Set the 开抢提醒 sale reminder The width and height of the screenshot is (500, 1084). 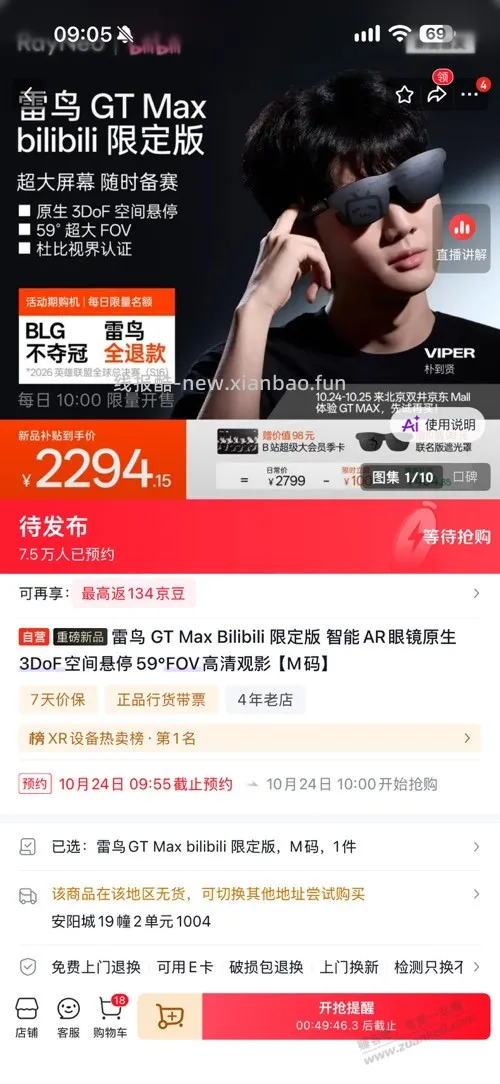tap(346, 1016)
